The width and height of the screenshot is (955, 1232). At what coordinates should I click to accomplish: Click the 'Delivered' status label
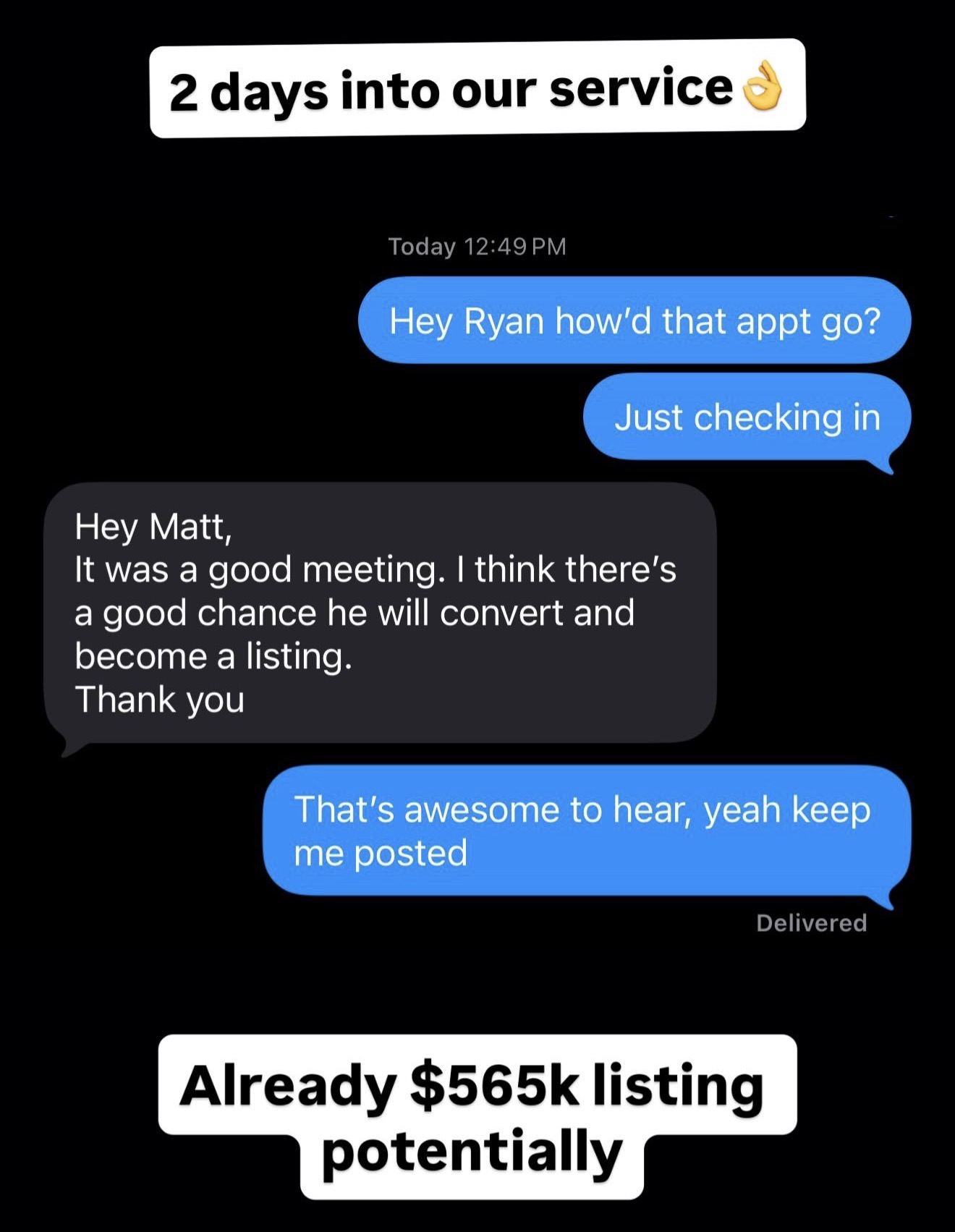pos(812,922)
